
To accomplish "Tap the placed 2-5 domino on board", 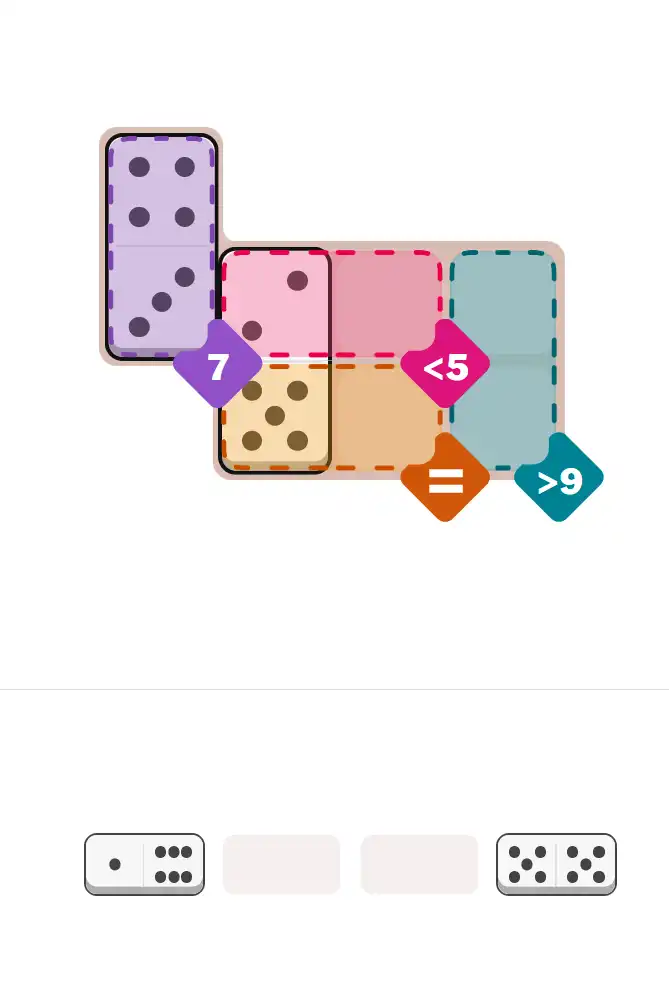I will 275,360.
